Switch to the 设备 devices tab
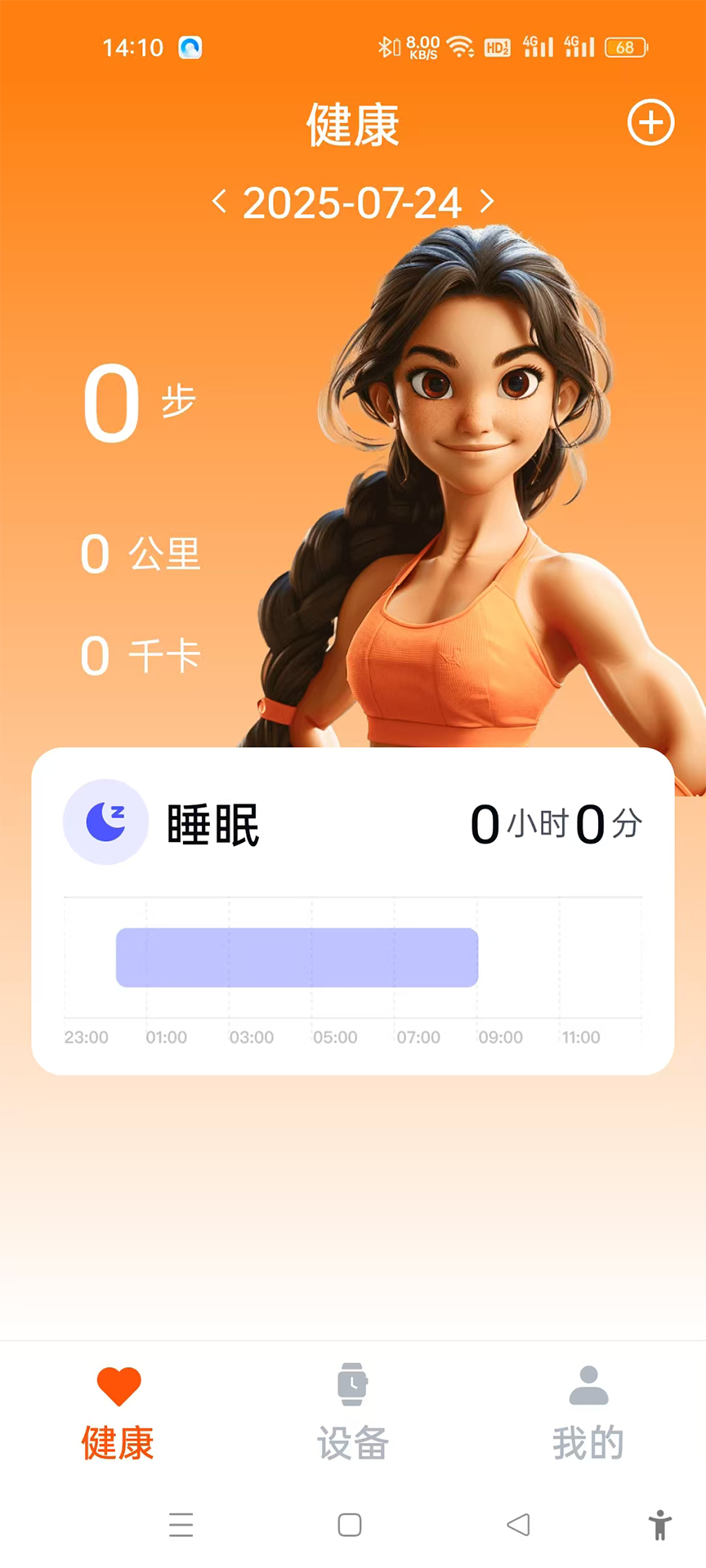 click(x=352, y=1441)
